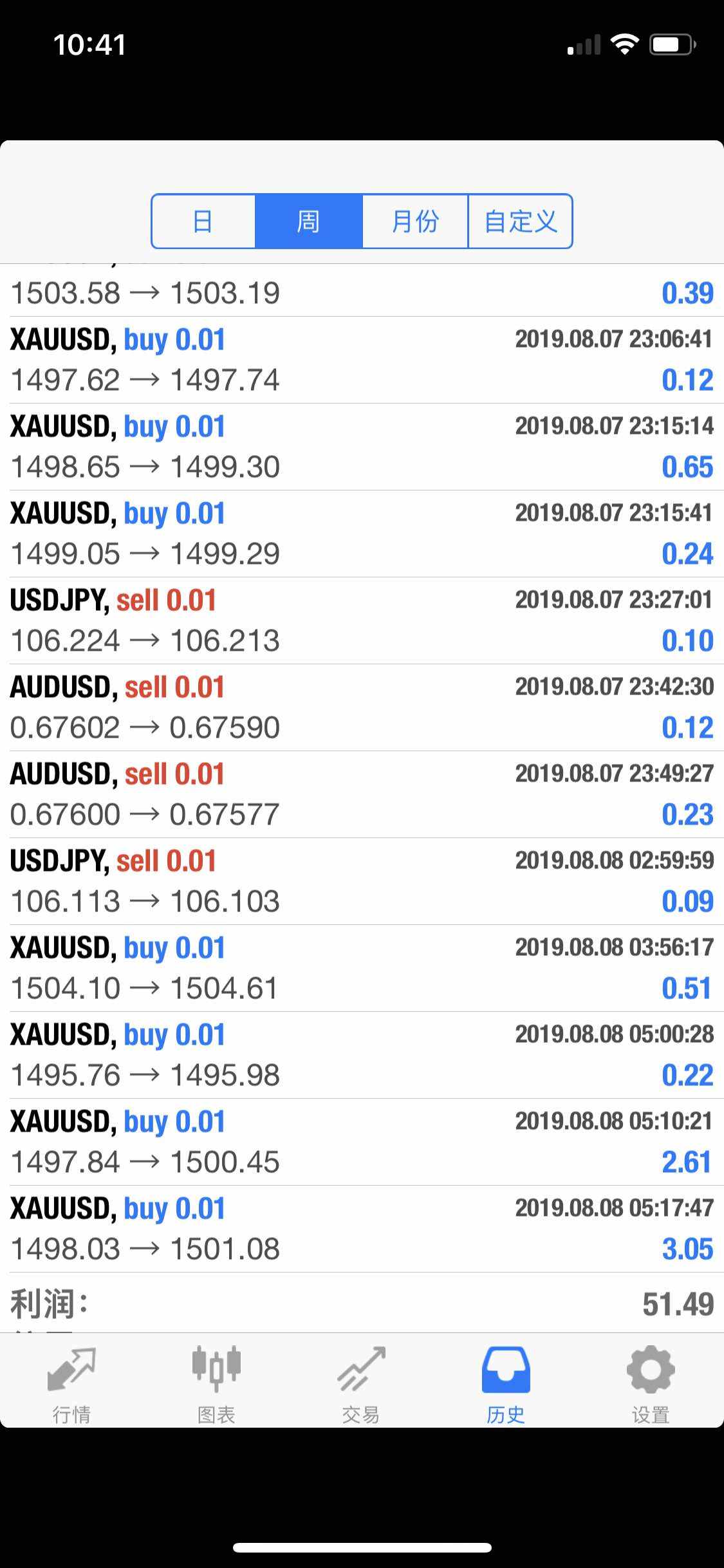Select the 周 (week) period tab
The height and width of the screenshot is (1568, 724).
[309, 221]
